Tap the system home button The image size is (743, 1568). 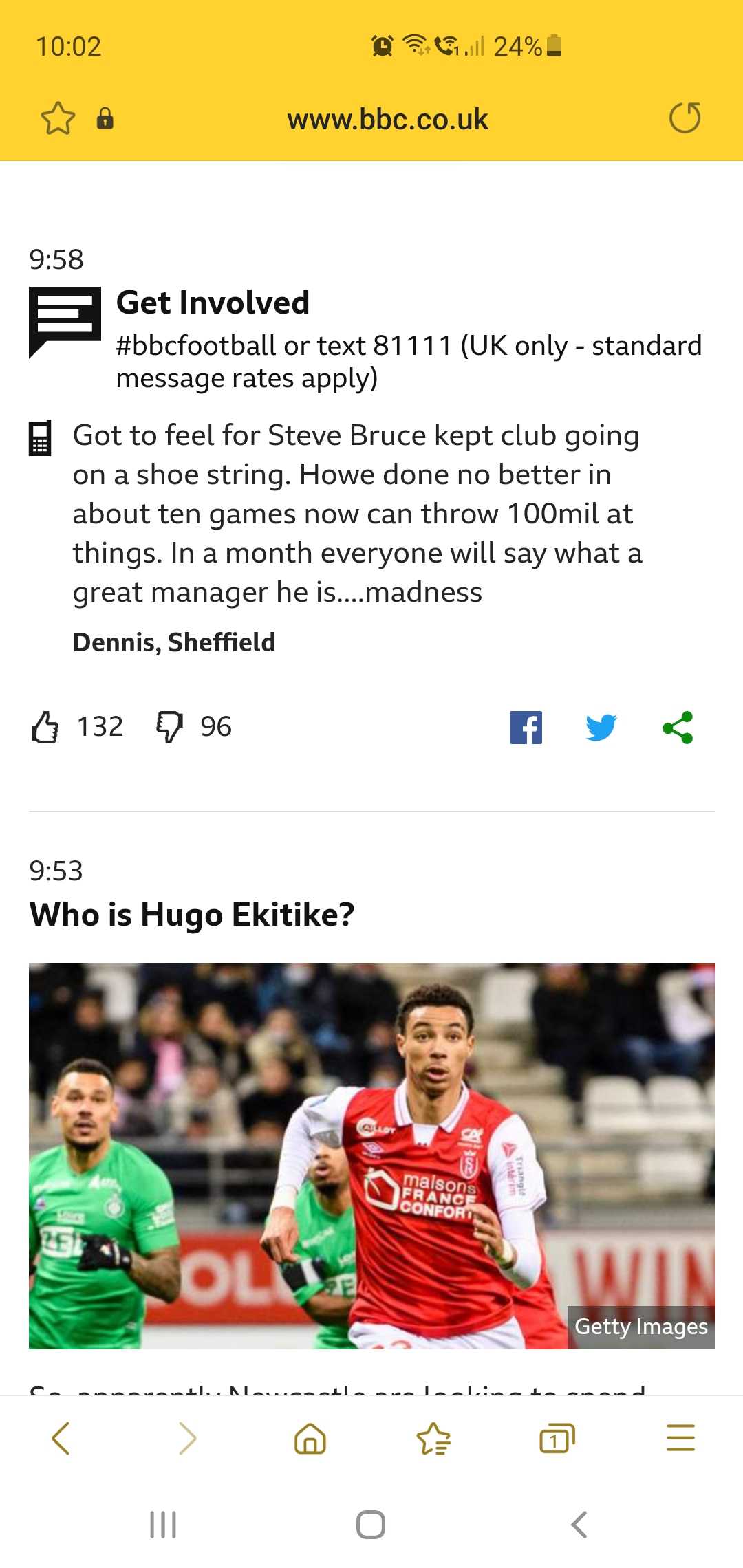point(371,1525)
